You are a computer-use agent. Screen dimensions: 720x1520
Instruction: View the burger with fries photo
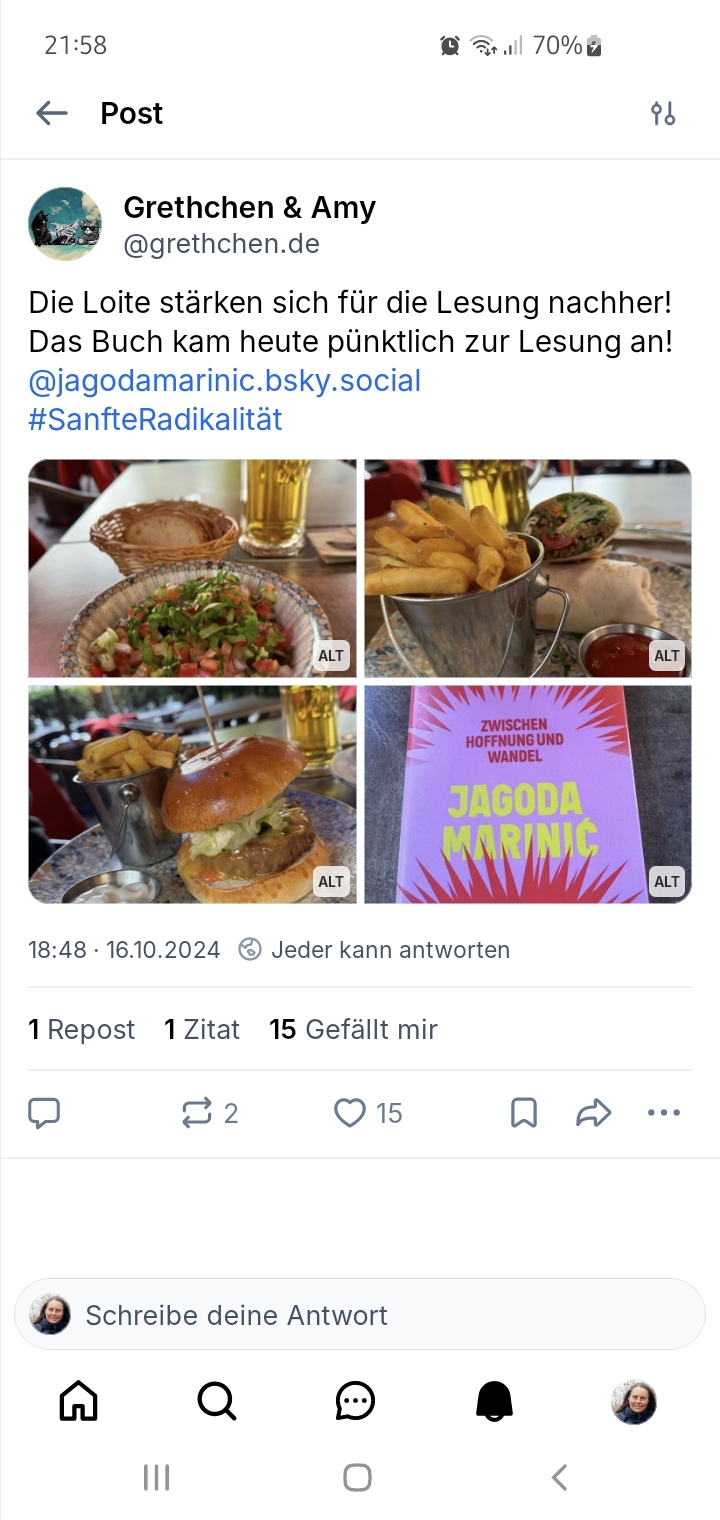pyautogui.click(x=192, y=794)
